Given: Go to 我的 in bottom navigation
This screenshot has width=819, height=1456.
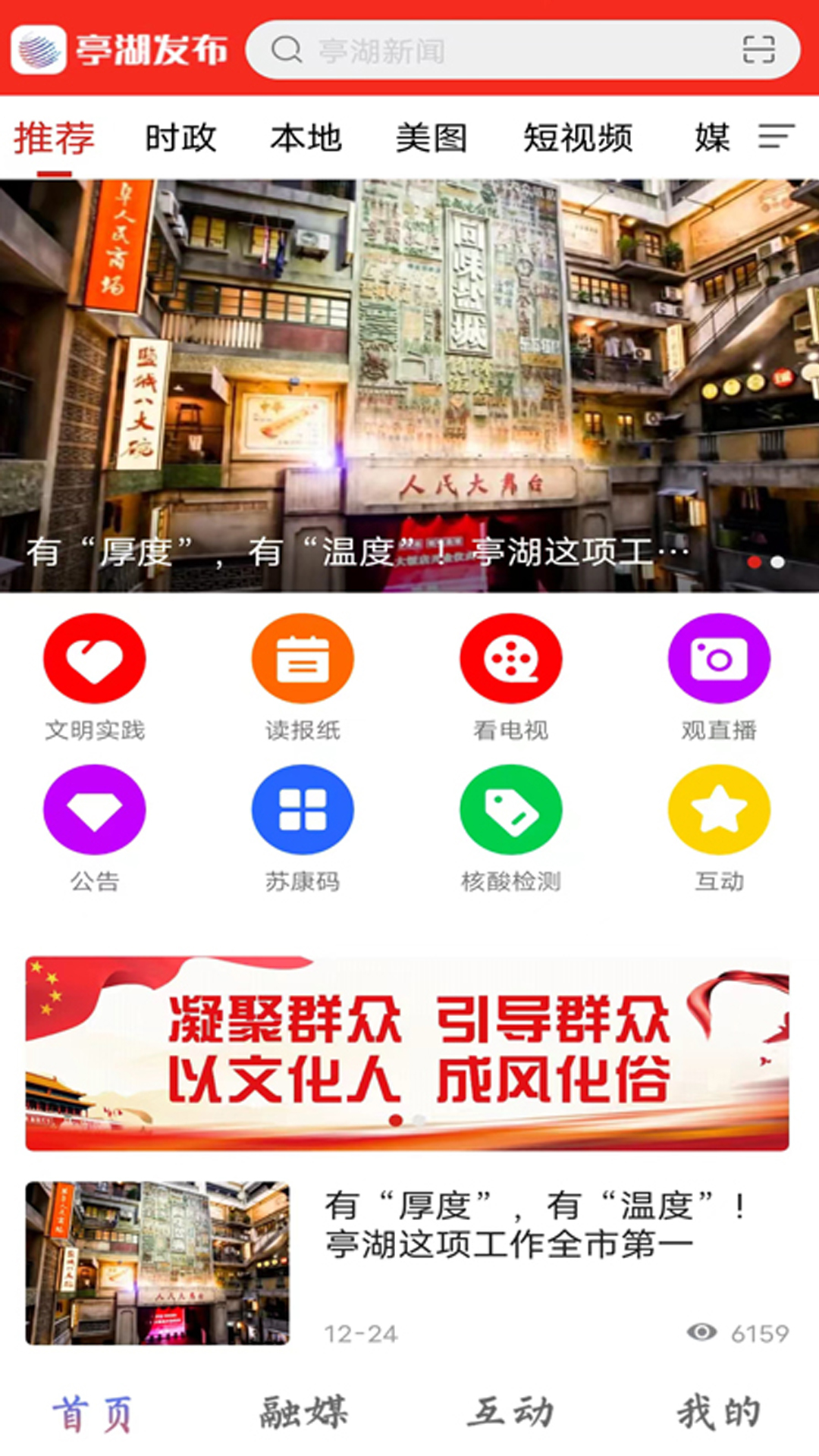Looking at the screenshot, I should (x=718, y=1413).
